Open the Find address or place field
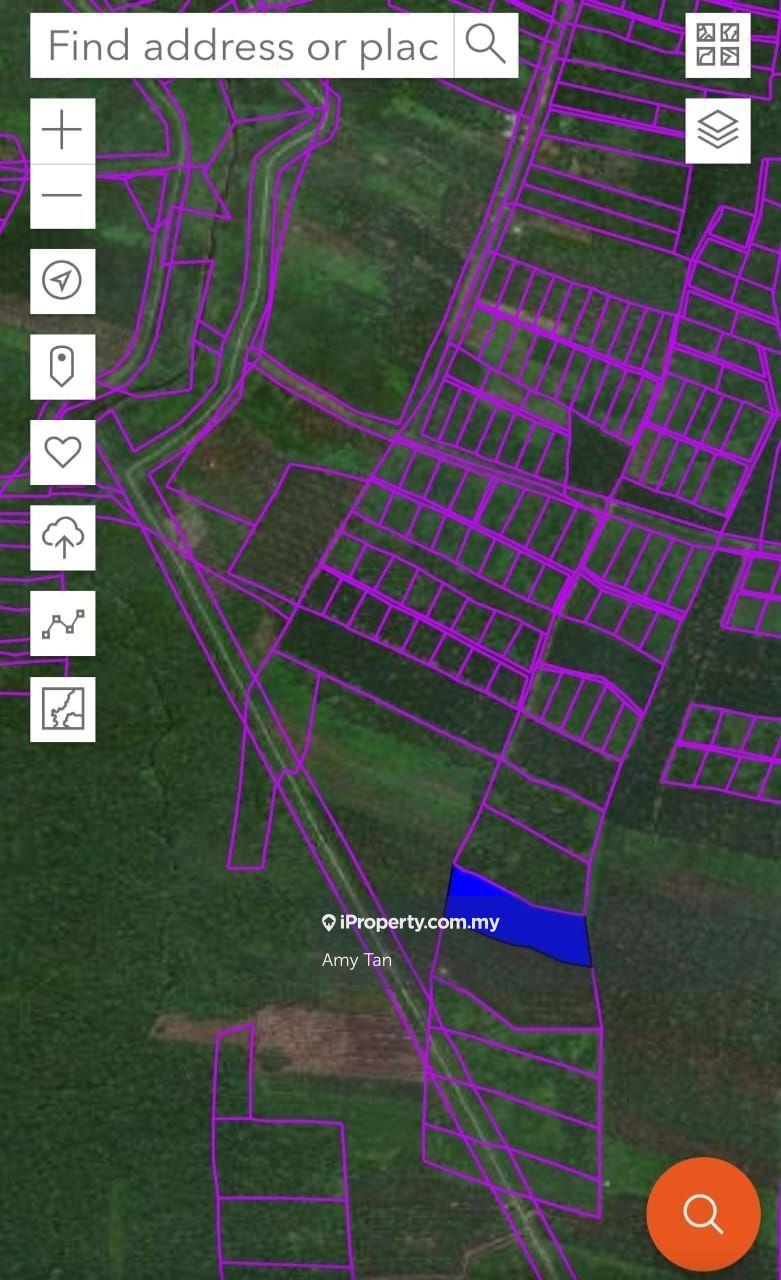Viewport: 781px width, 1280px height. 242,46
